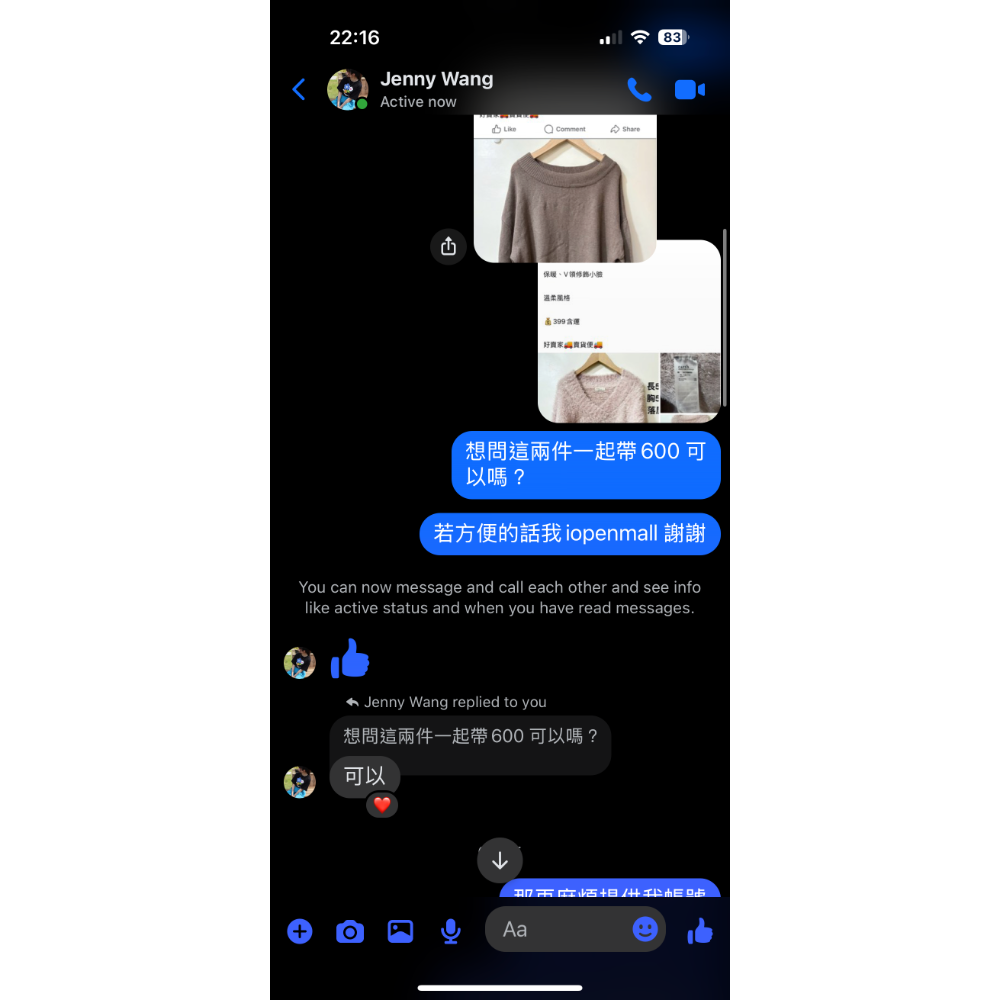This screenshot has width=1000, height=1000.
Task: Go back to the chats list
Action: [298, 90]
